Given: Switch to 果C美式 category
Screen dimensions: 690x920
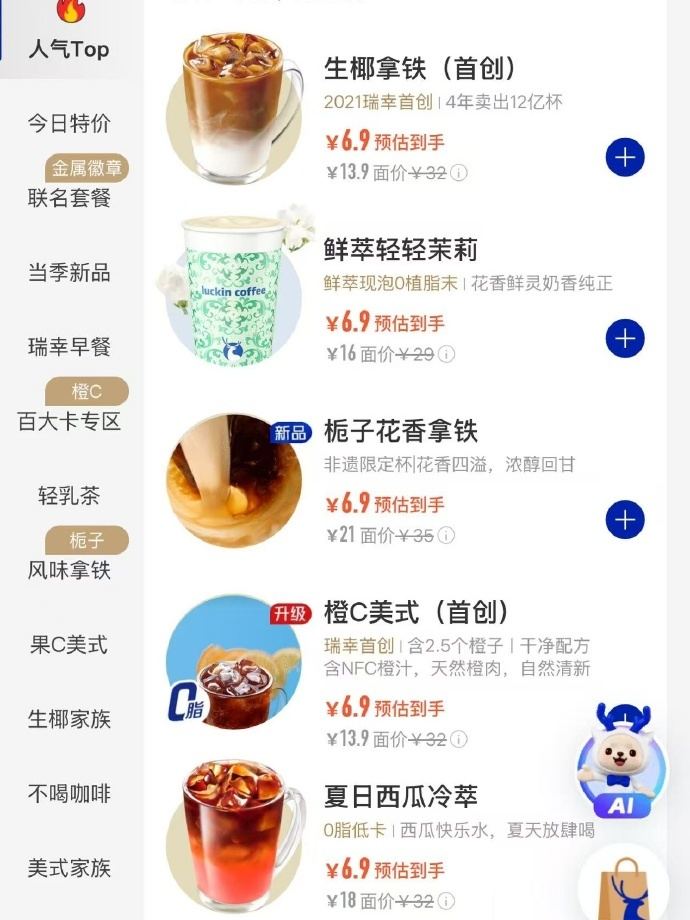Looking at the screenshot, I should coord(69,645).
